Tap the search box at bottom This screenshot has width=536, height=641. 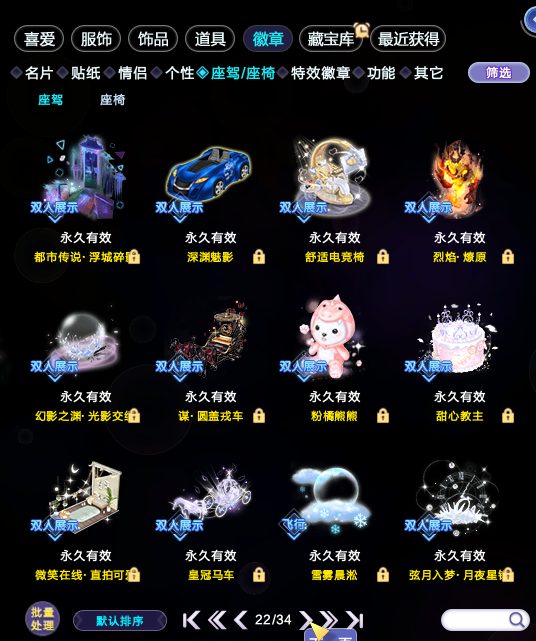484,620
